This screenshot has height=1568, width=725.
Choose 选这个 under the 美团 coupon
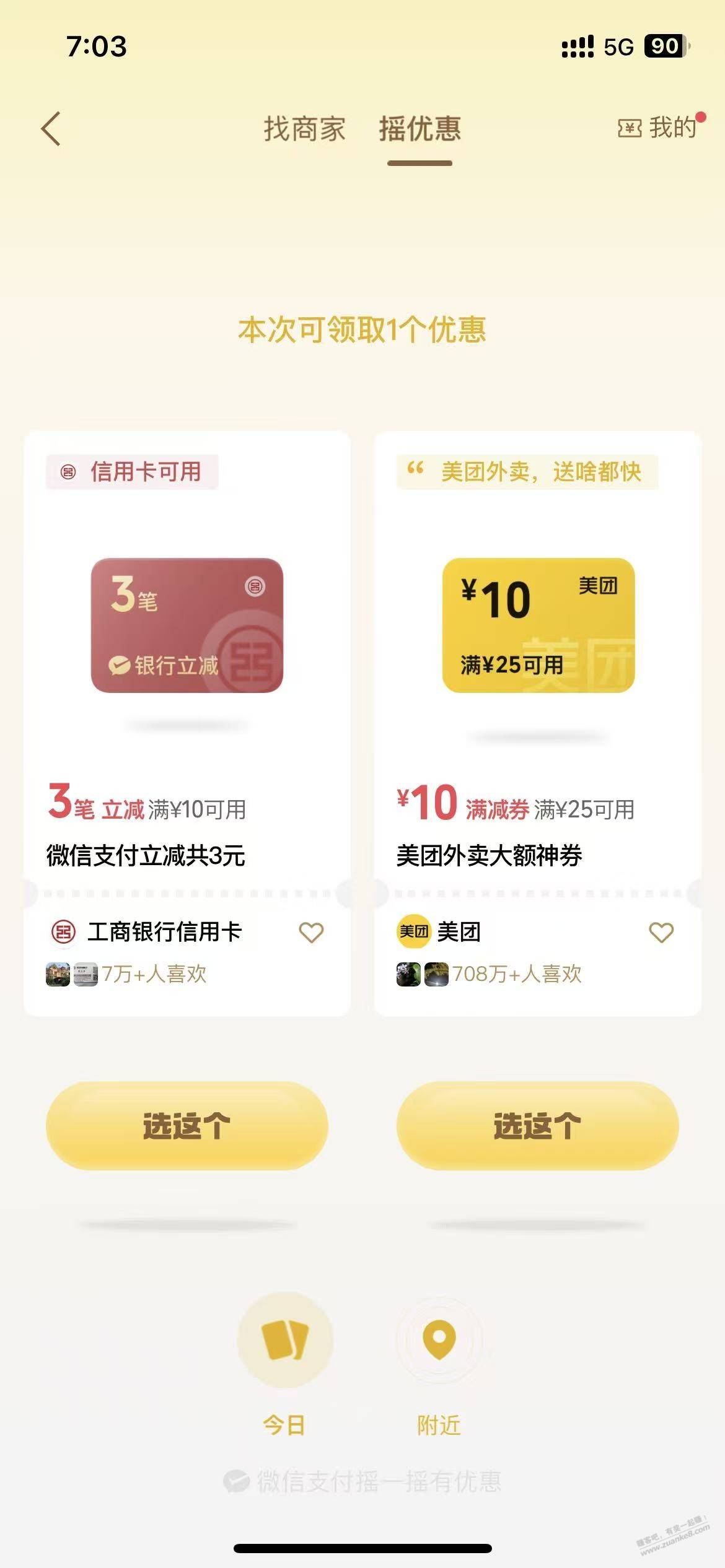click(537, 1125)
